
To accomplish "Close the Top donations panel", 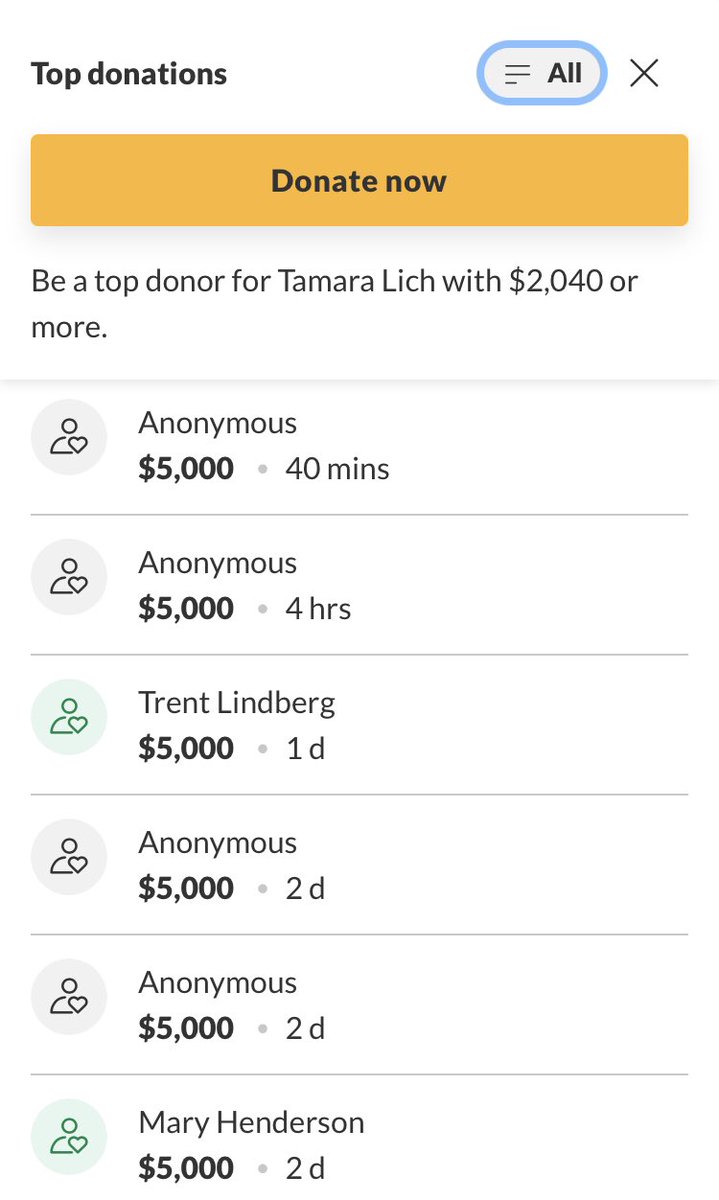I will coord(644,73).
